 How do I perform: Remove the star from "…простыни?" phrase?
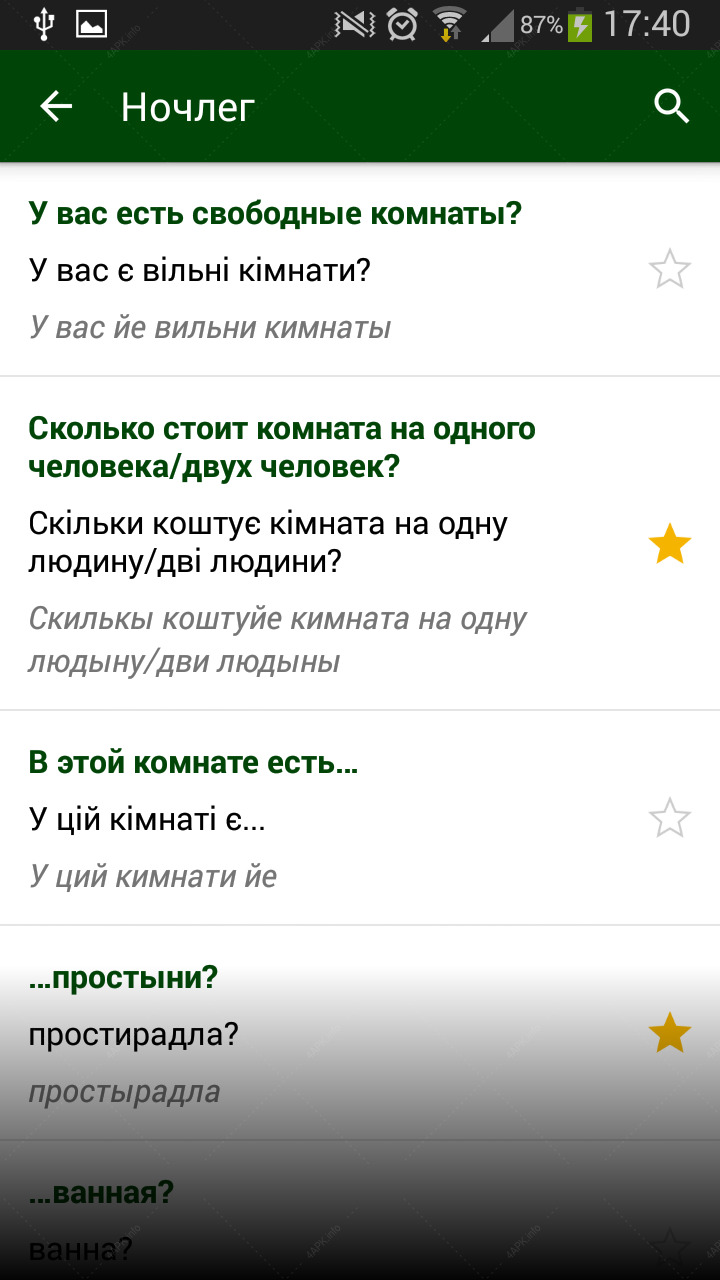[669, 1033]
